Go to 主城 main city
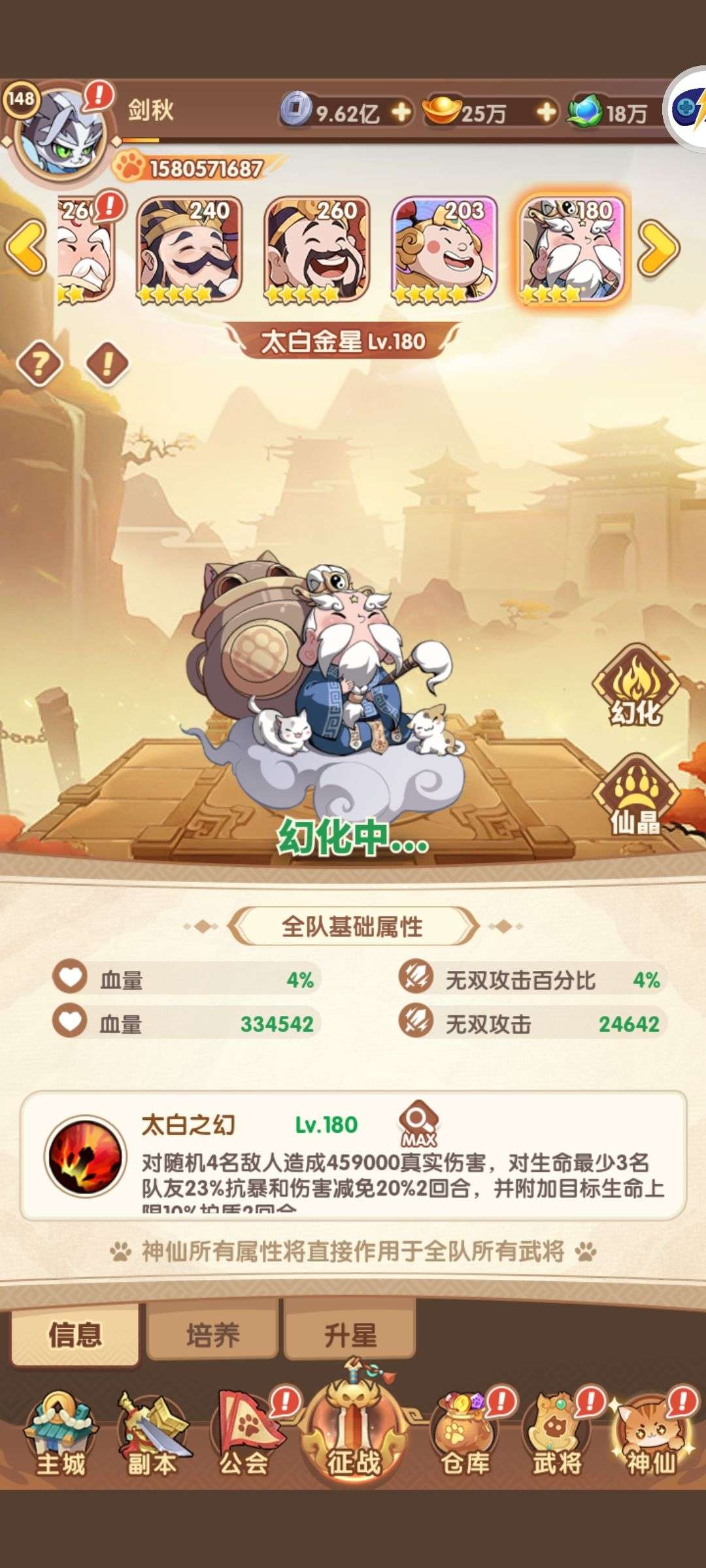The image size is (706, 1568). pos(61,1436)
